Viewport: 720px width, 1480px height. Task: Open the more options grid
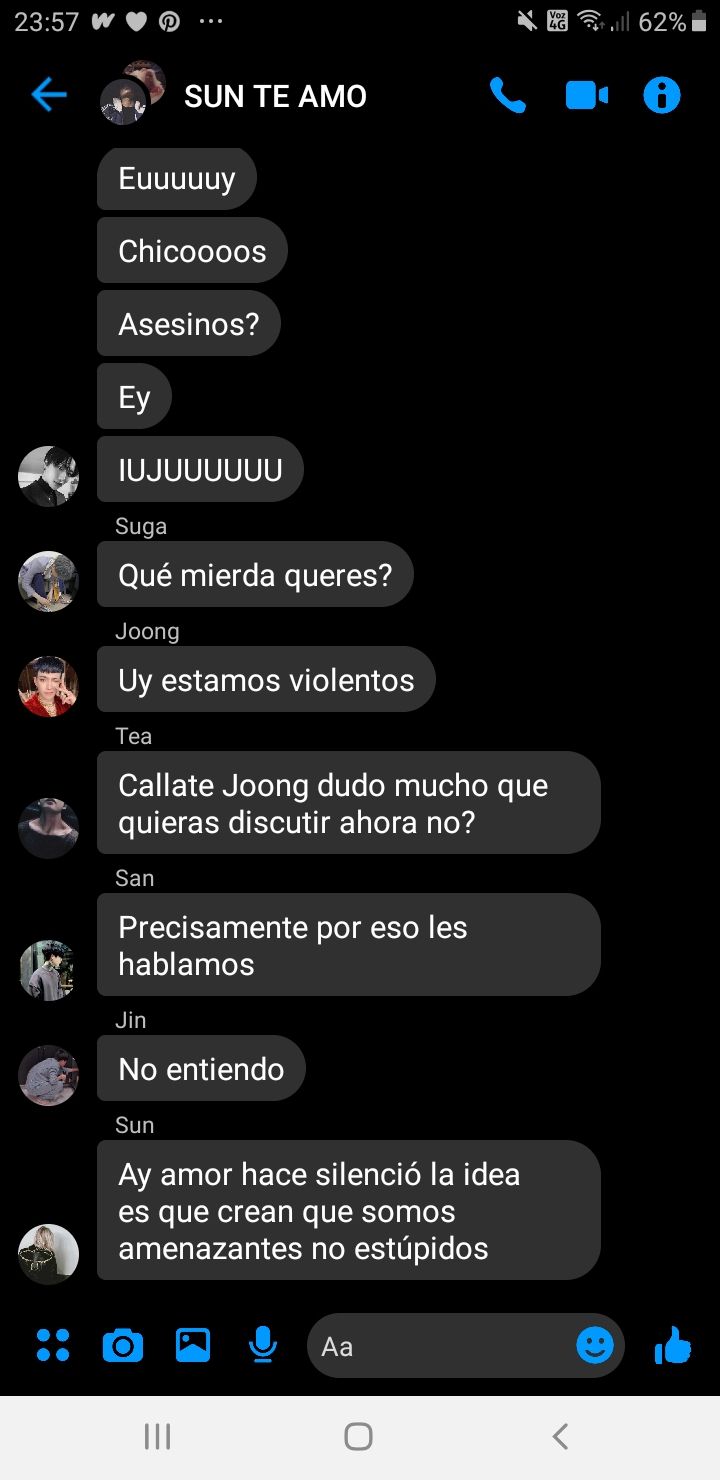tap(53, 1346)
